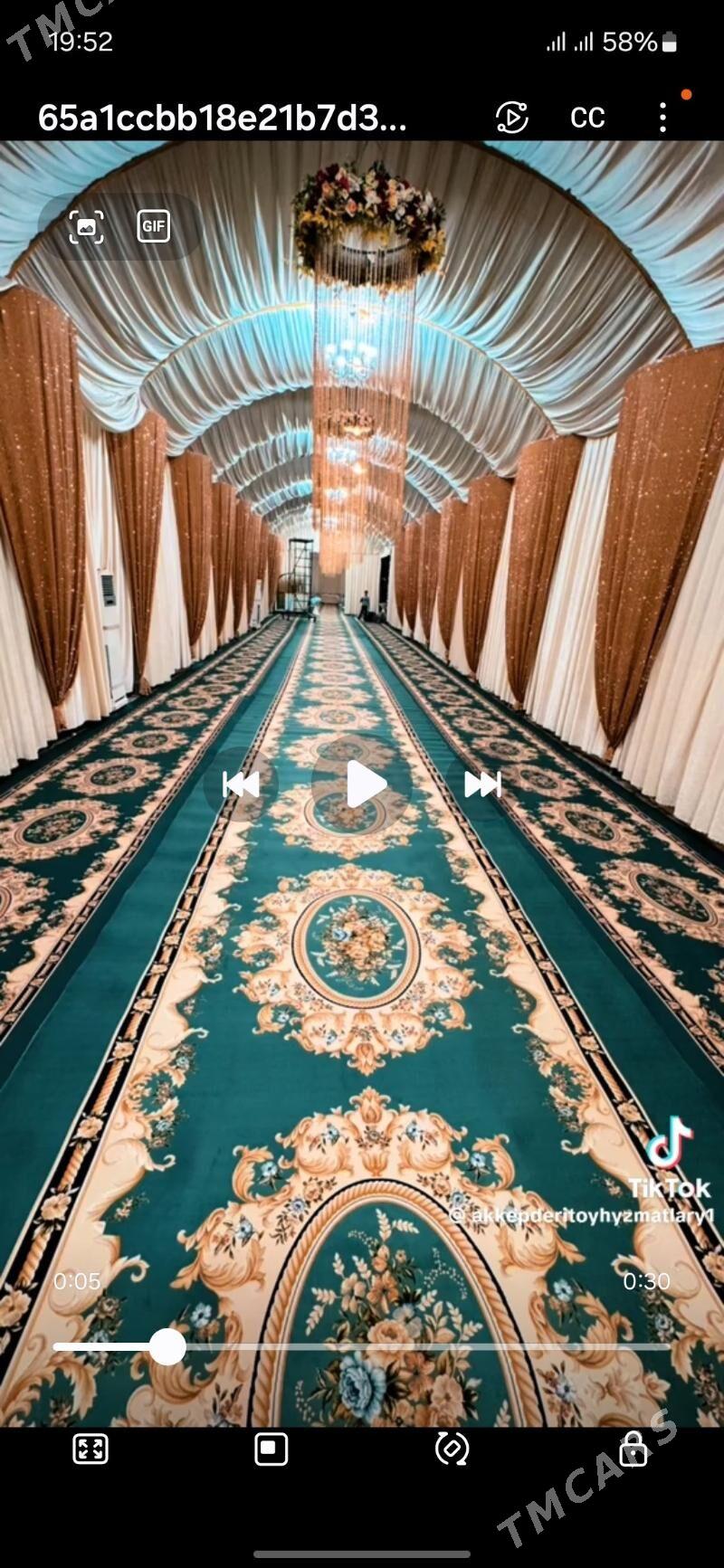Skip to the next video
Viewport: 724px width, 1568px height.
(482, 784)
